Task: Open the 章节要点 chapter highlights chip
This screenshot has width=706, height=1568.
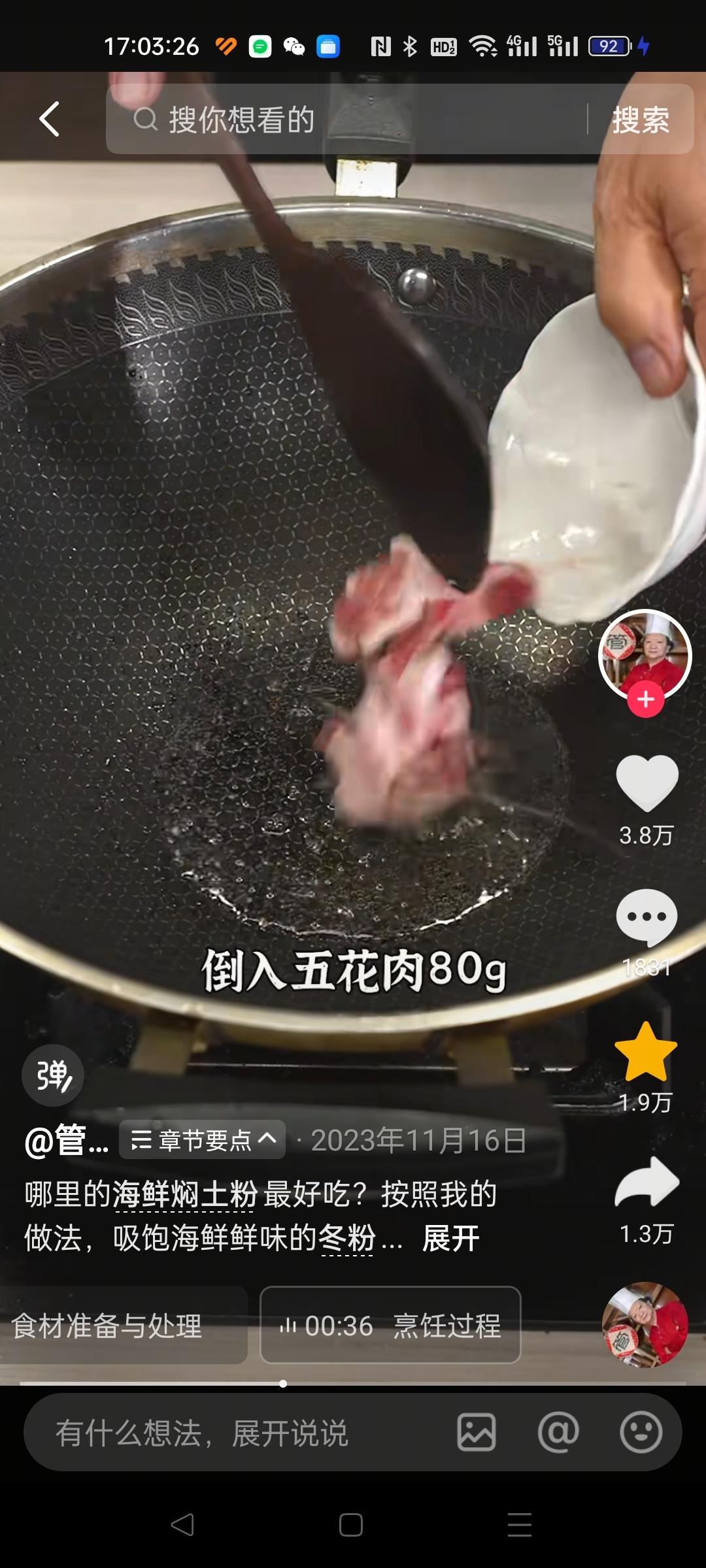Action: click(202, 1140)
